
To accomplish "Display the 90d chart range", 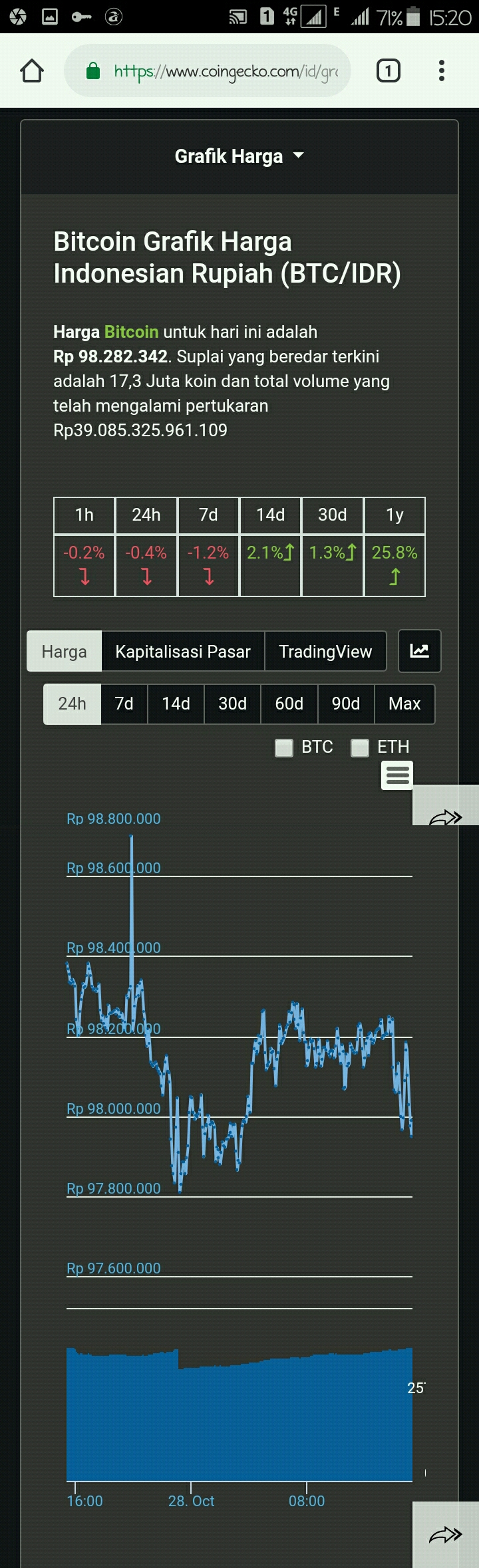I will pyautogui.click(x=346, y=704).
